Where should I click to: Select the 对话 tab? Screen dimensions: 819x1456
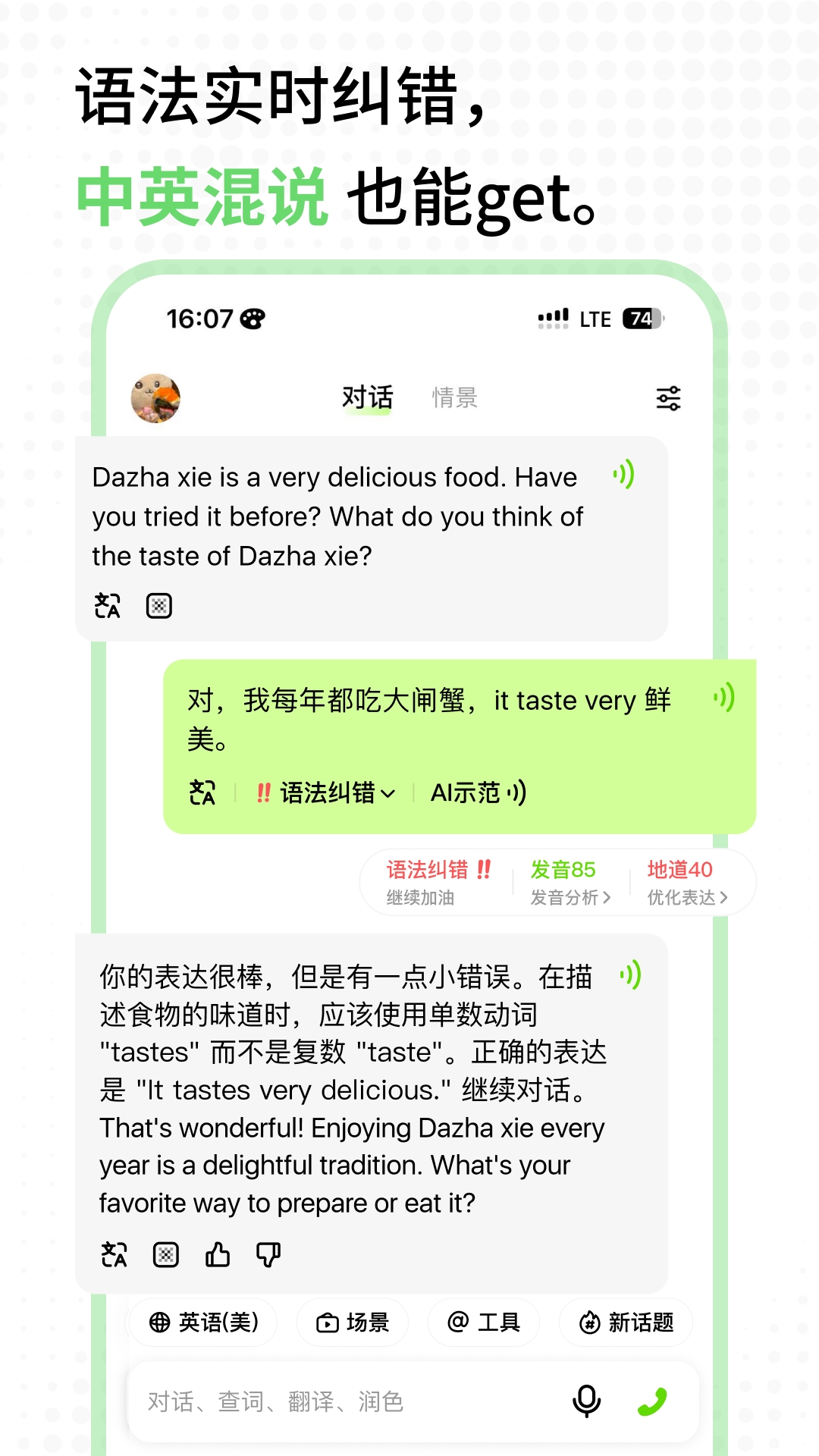(368, 397)
